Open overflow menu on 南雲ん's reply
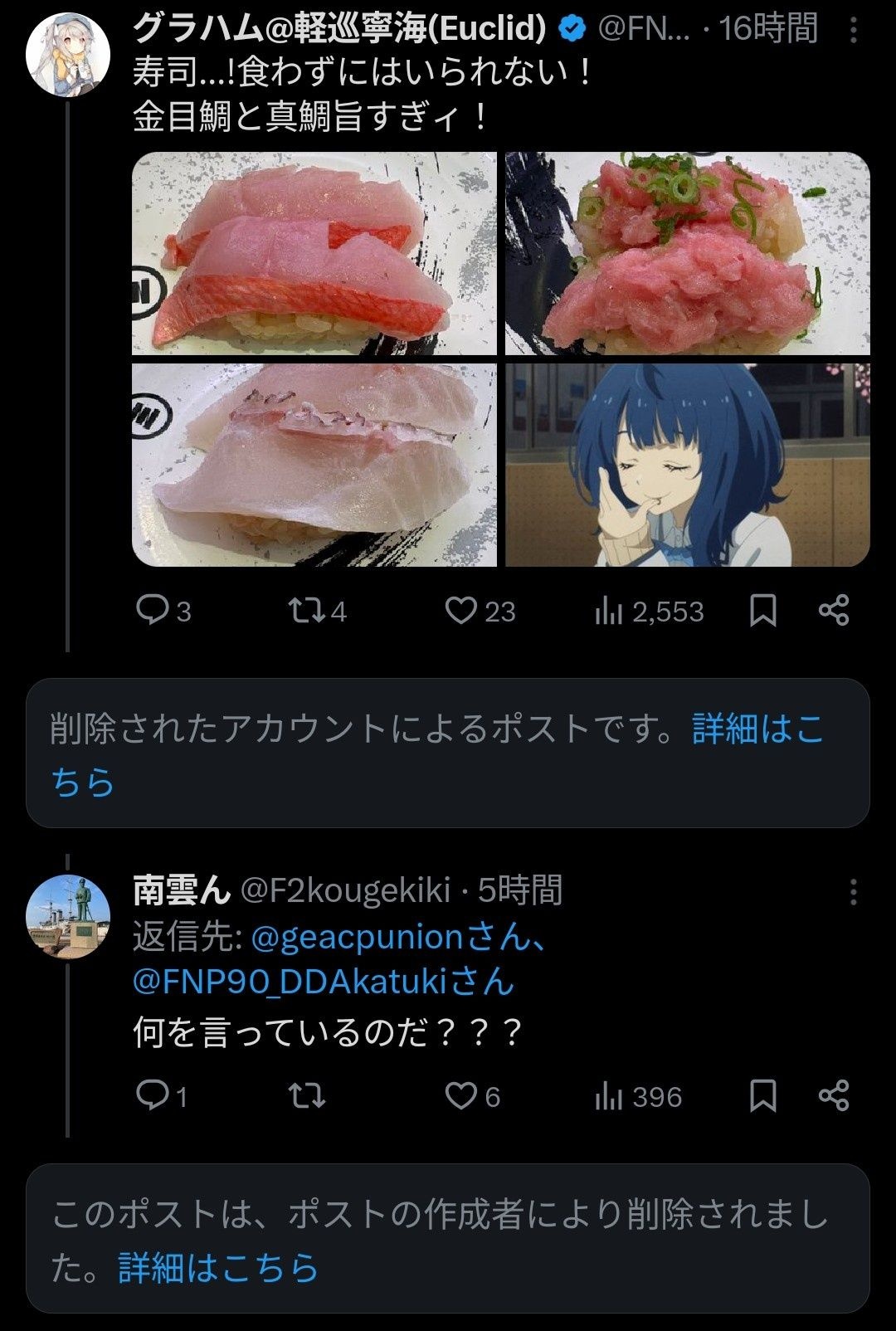 [853, 892]
